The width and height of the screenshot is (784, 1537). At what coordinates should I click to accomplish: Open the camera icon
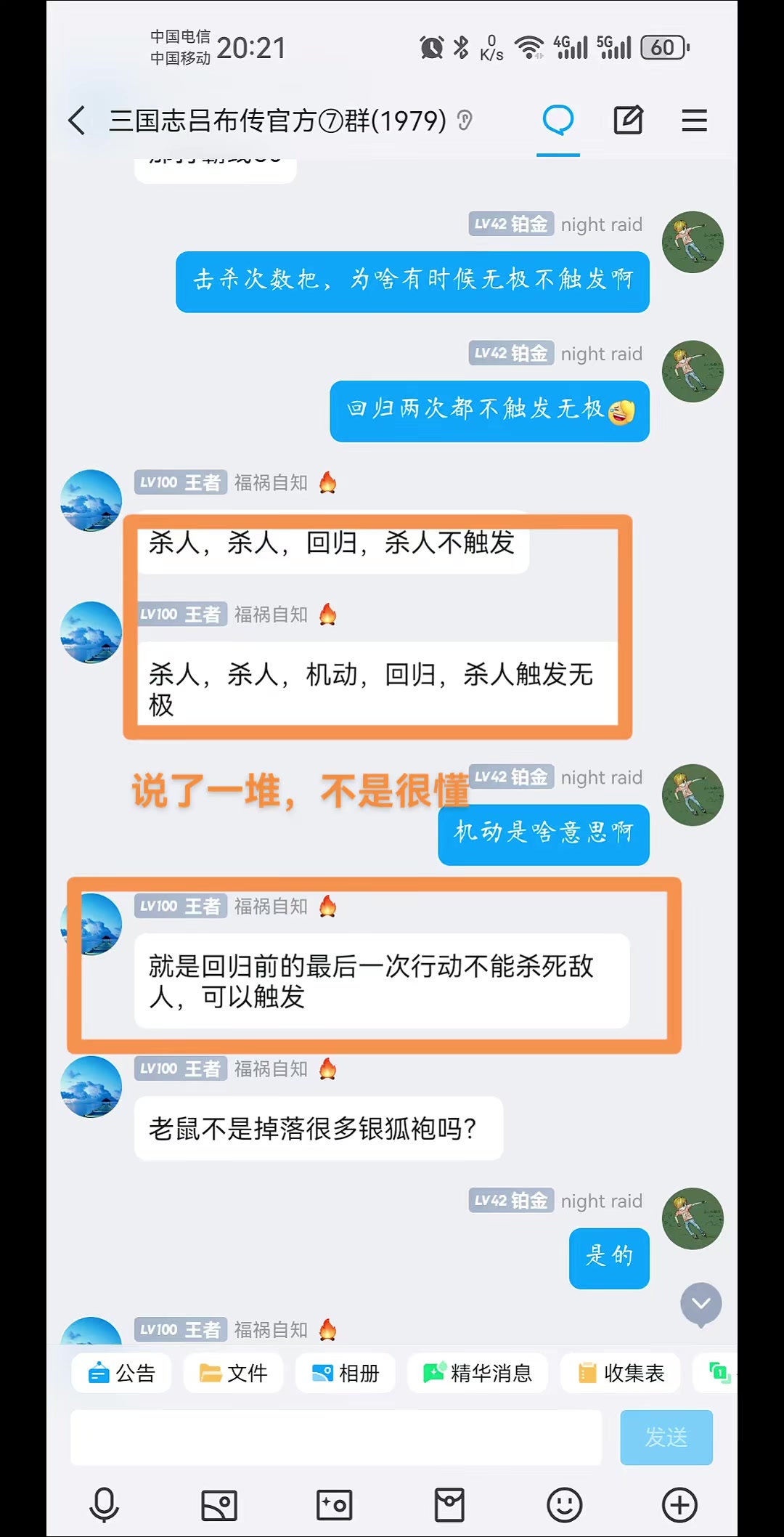click(335, 1505)
